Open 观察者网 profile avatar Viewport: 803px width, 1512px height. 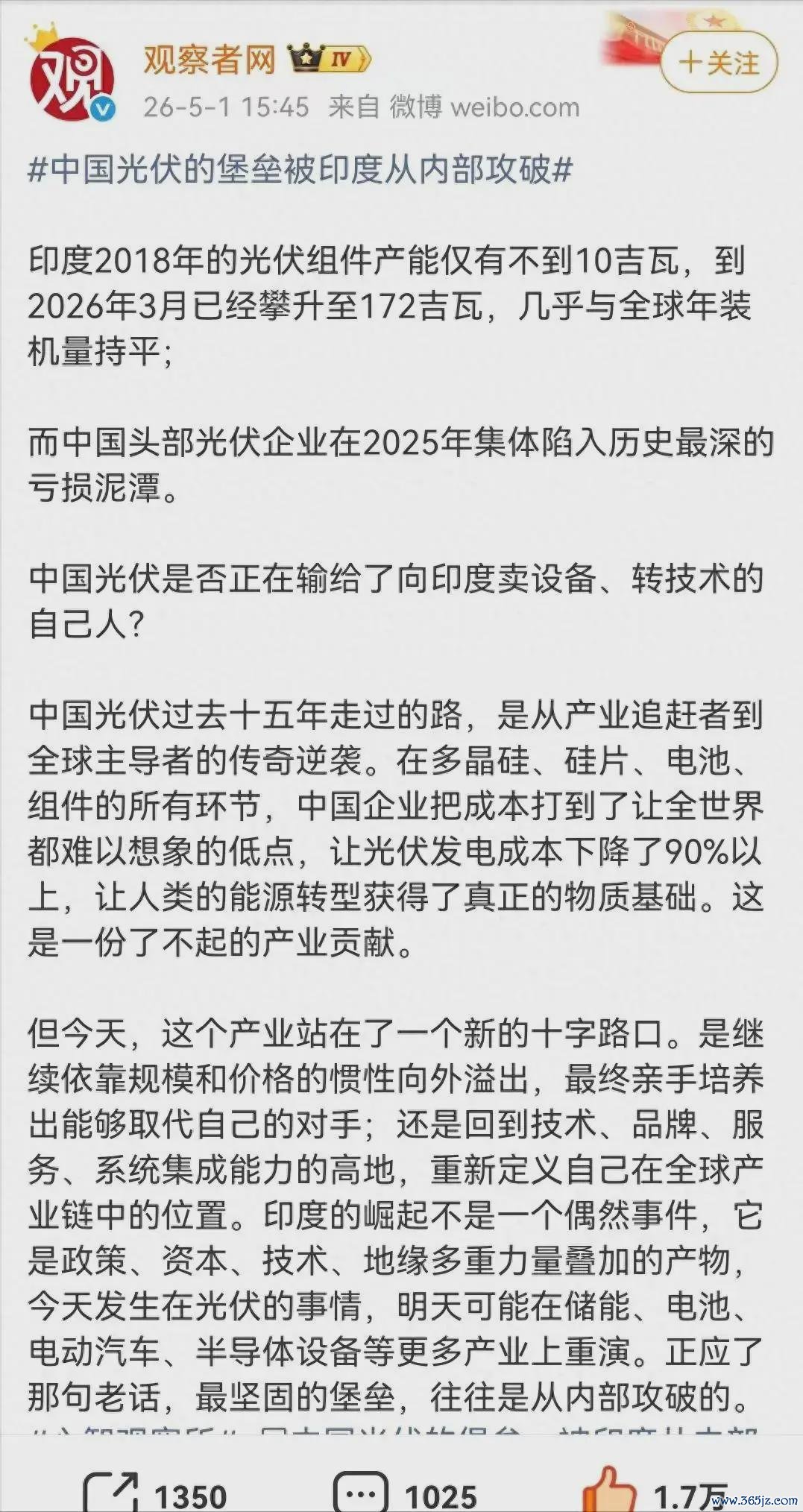tap(72, 79)
